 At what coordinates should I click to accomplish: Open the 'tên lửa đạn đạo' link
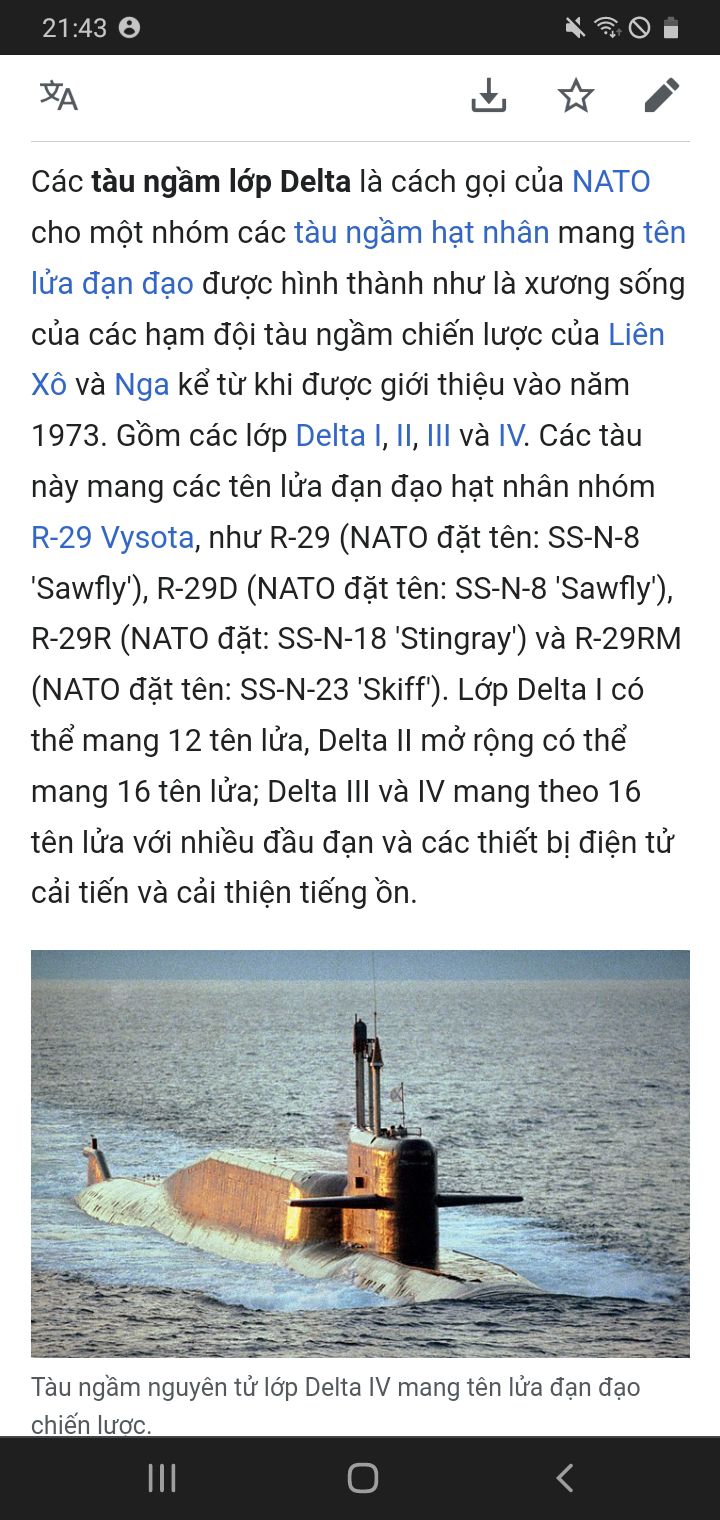coord(111,284)
